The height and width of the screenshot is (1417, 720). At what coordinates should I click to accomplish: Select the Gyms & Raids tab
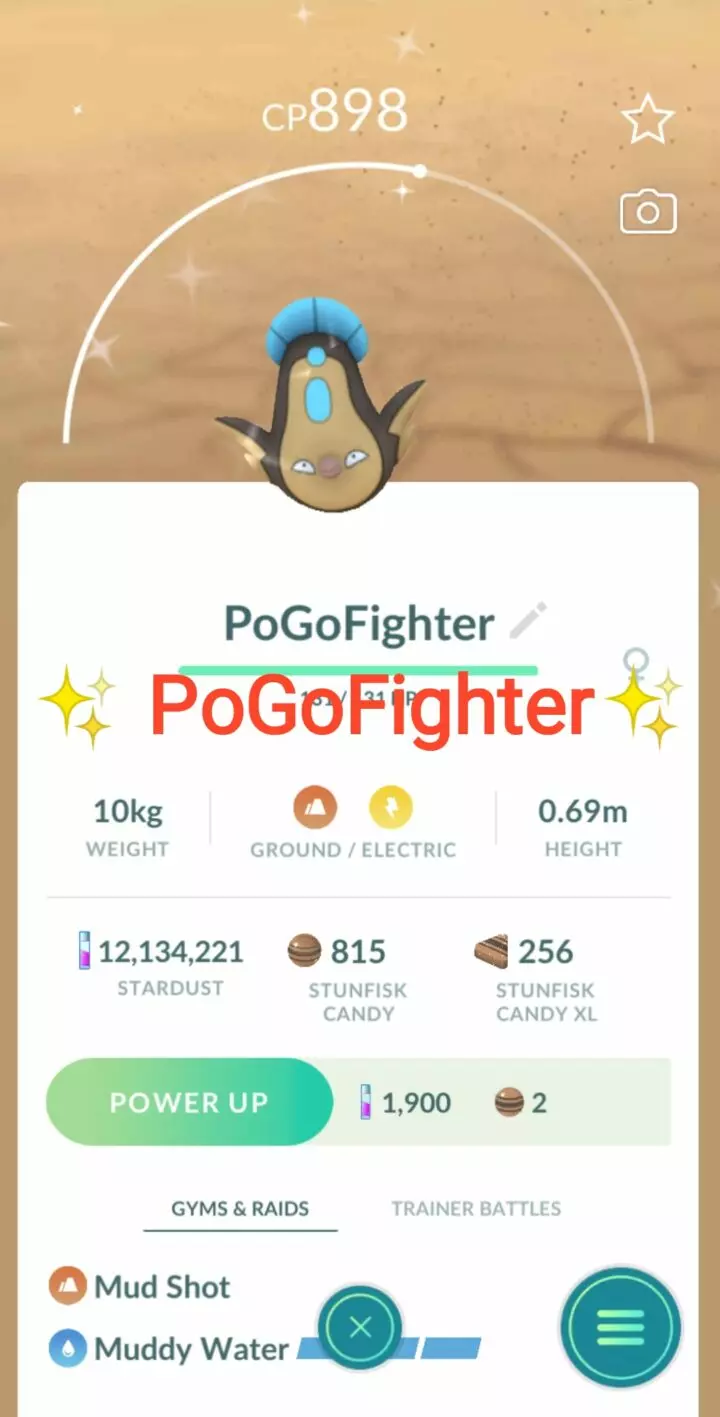coord(240,1208)
